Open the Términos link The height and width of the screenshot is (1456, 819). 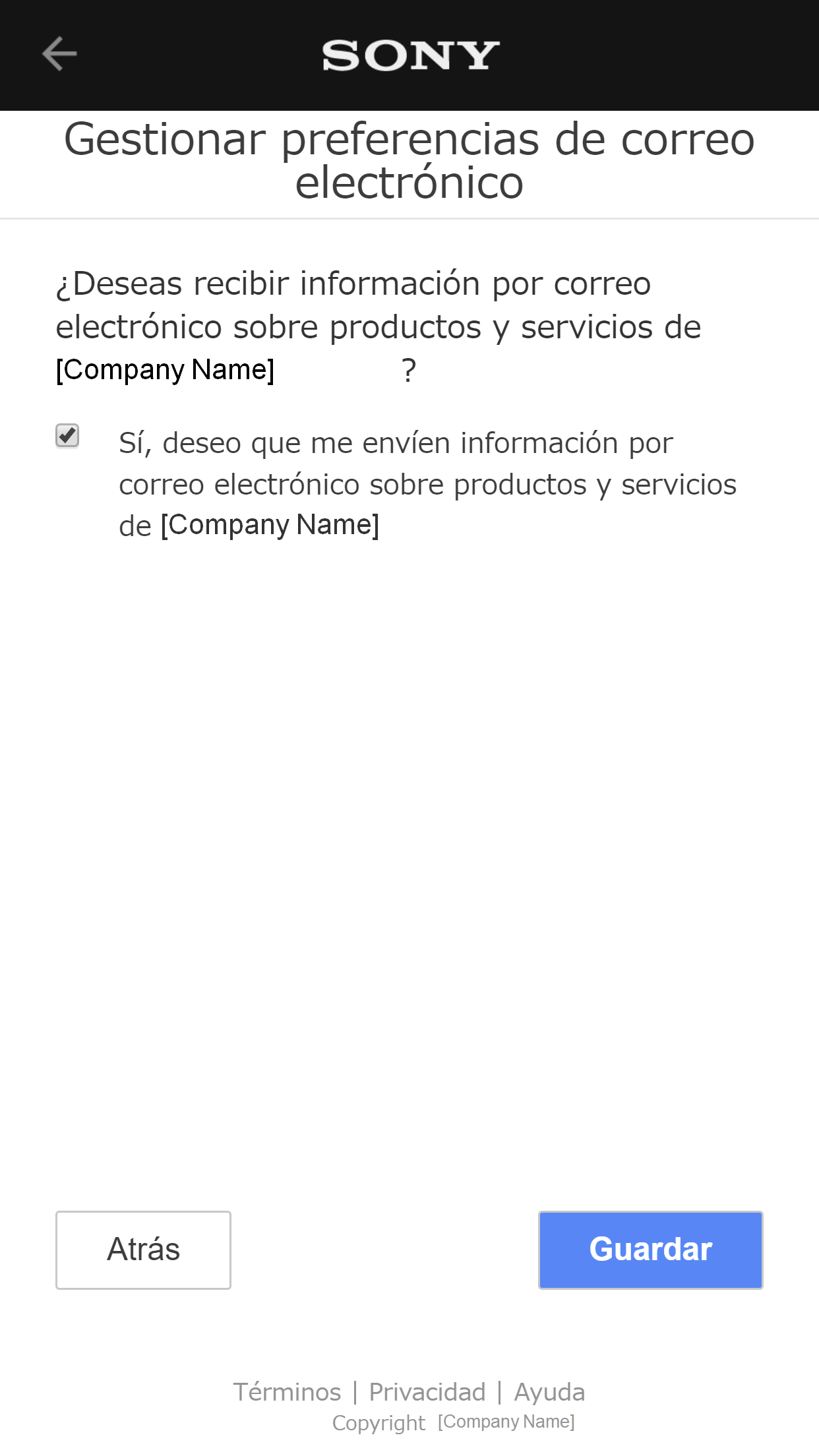[x=288, y=1391]
